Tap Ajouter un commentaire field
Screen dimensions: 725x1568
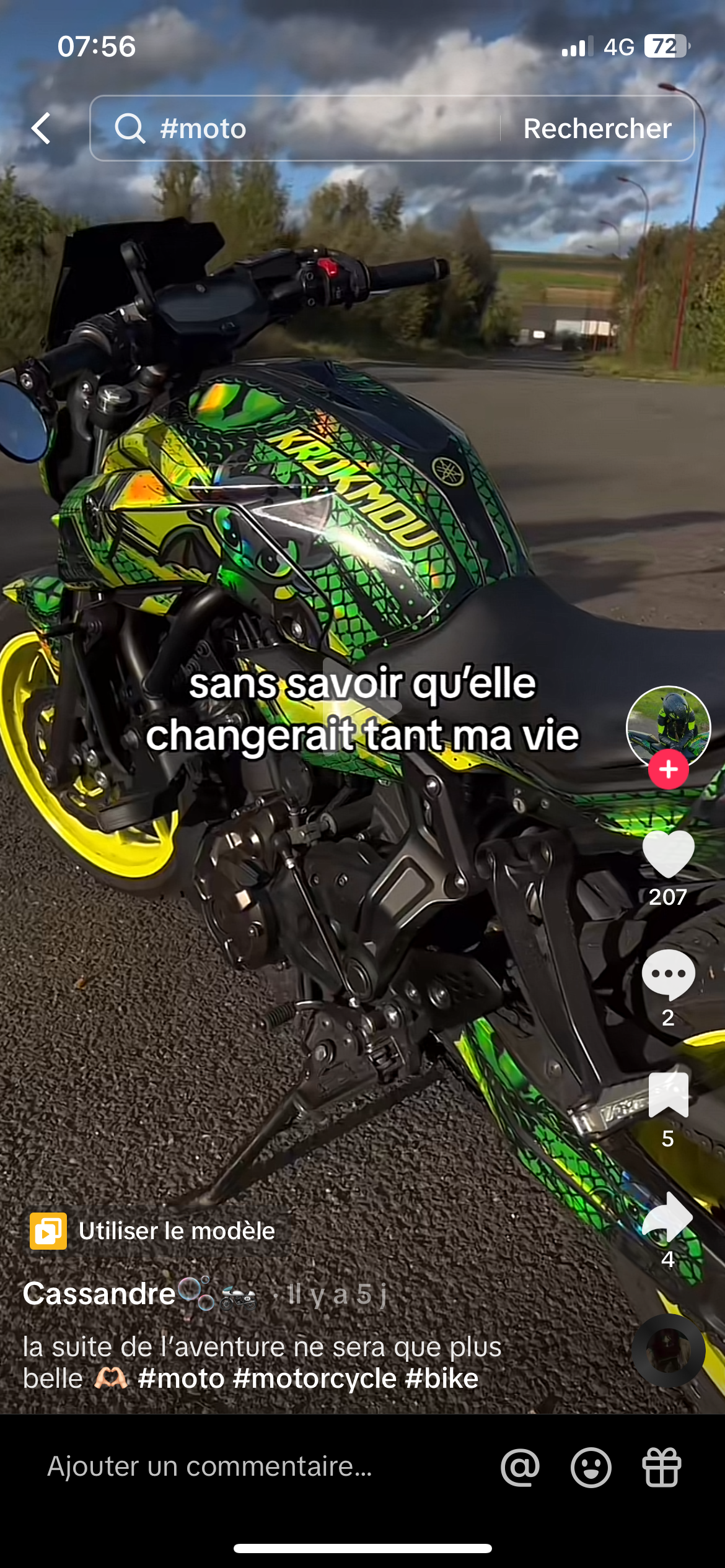coord(211,1466)
